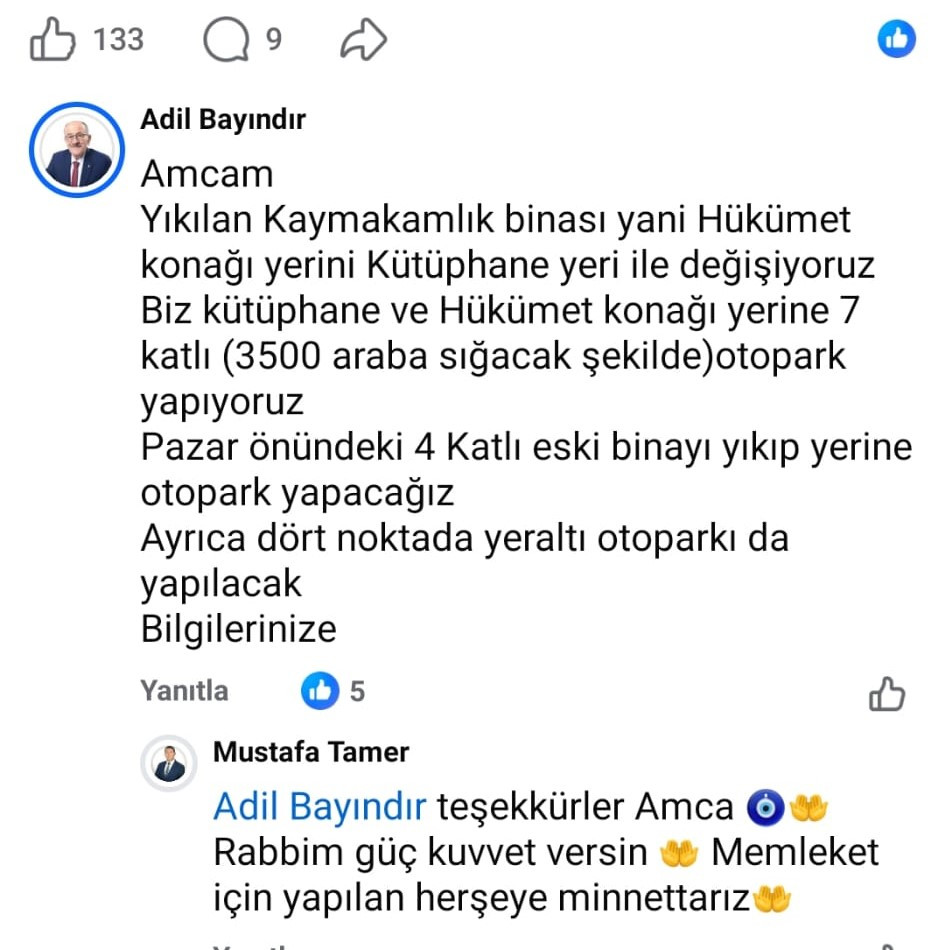Image resolution: width=945 pixels, height=950 pixels.
Task: Open Adil Bayındır's profile picture
Action: point(77,150)
